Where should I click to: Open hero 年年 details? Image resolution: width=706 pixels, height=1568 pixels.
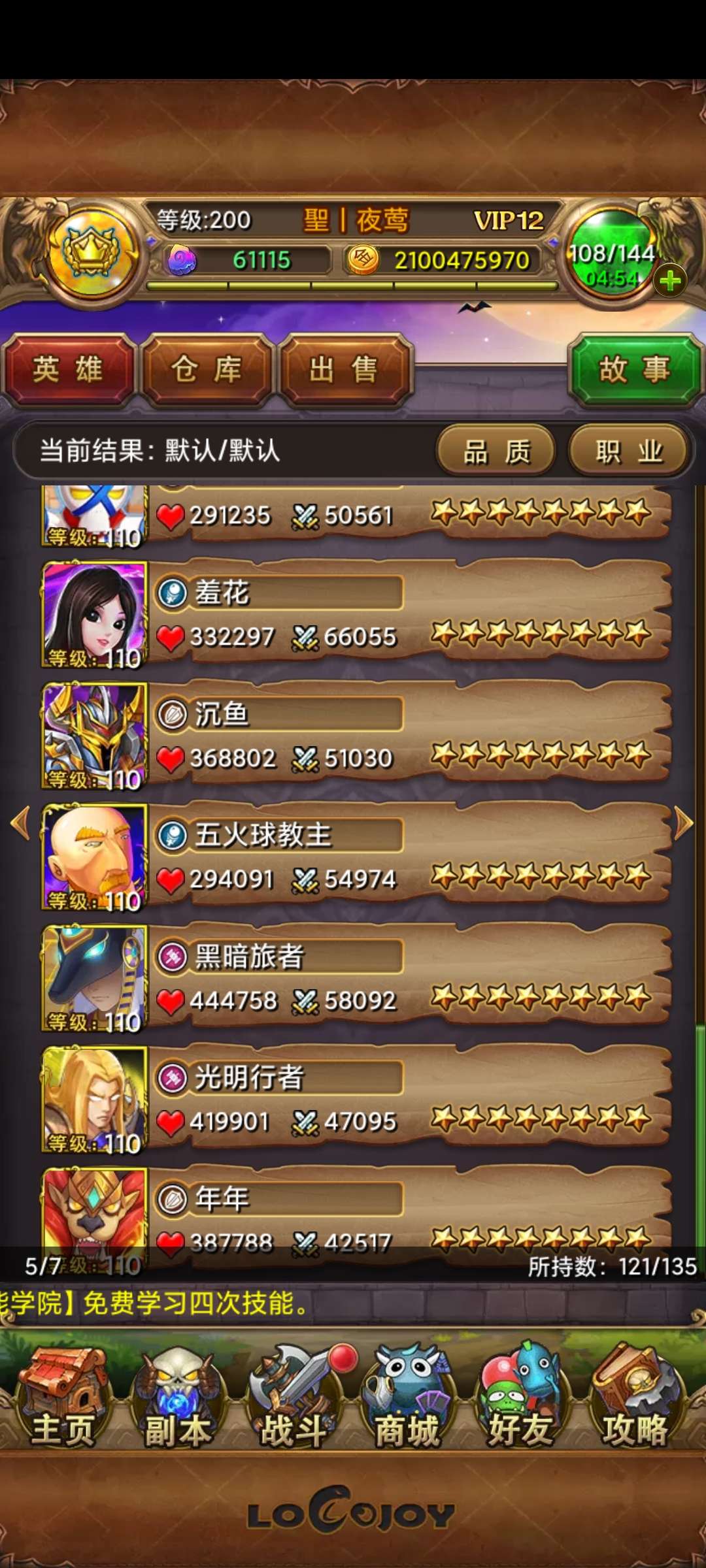(x=353, y=1209)
